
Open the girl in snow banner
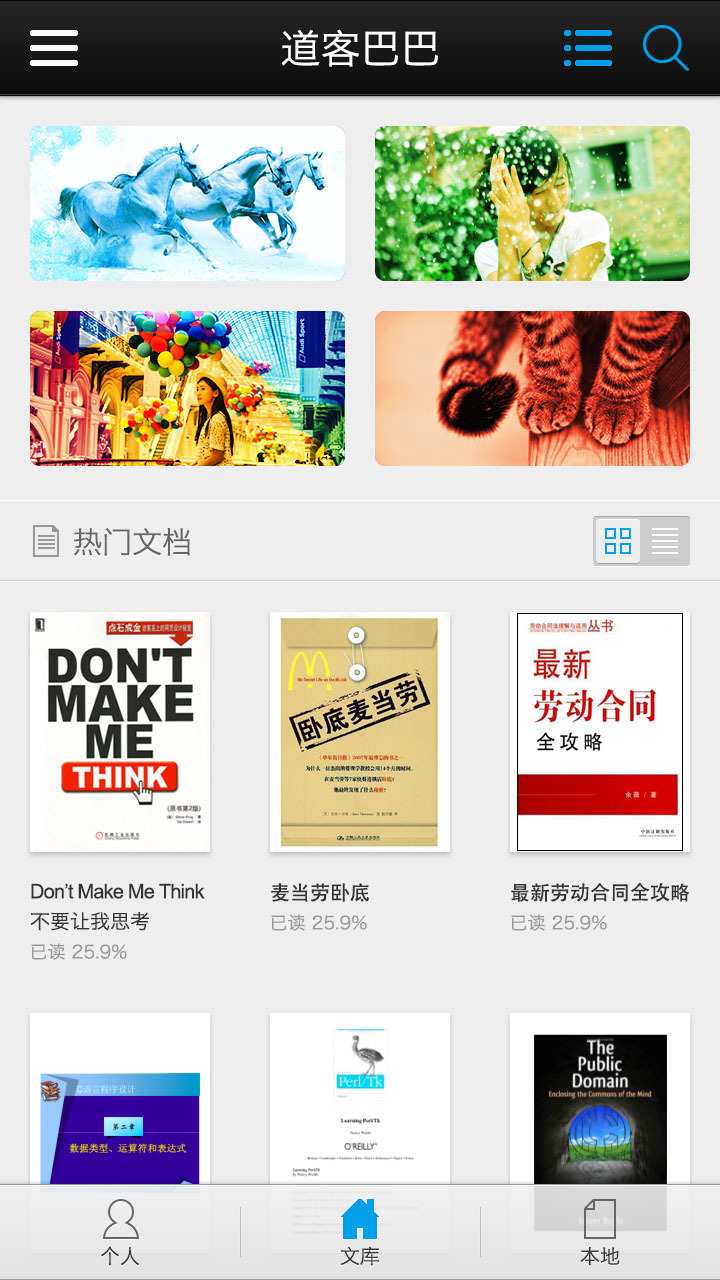point(532,203)
